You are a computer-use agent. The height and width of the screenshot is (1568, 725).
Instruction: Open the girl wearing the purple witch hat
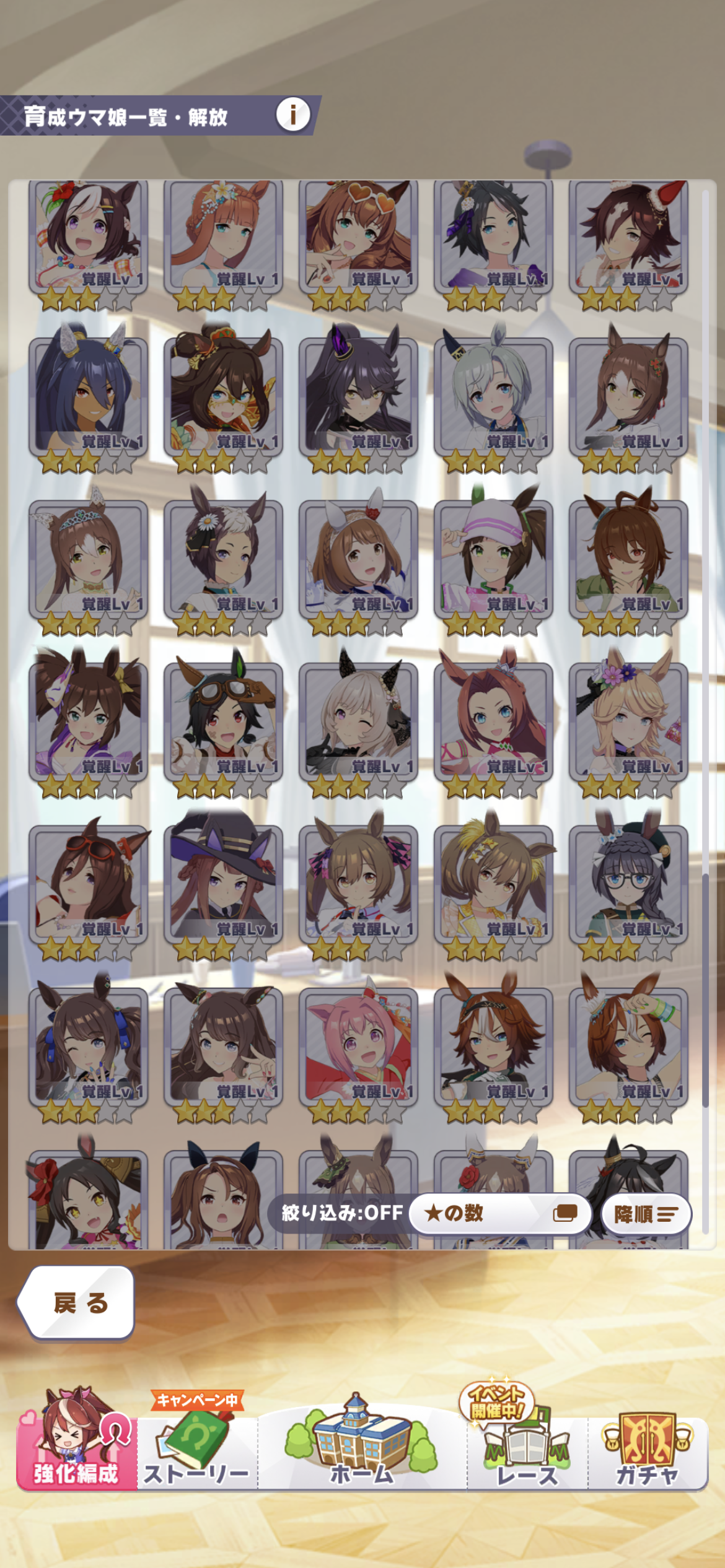tap(223, 884)
